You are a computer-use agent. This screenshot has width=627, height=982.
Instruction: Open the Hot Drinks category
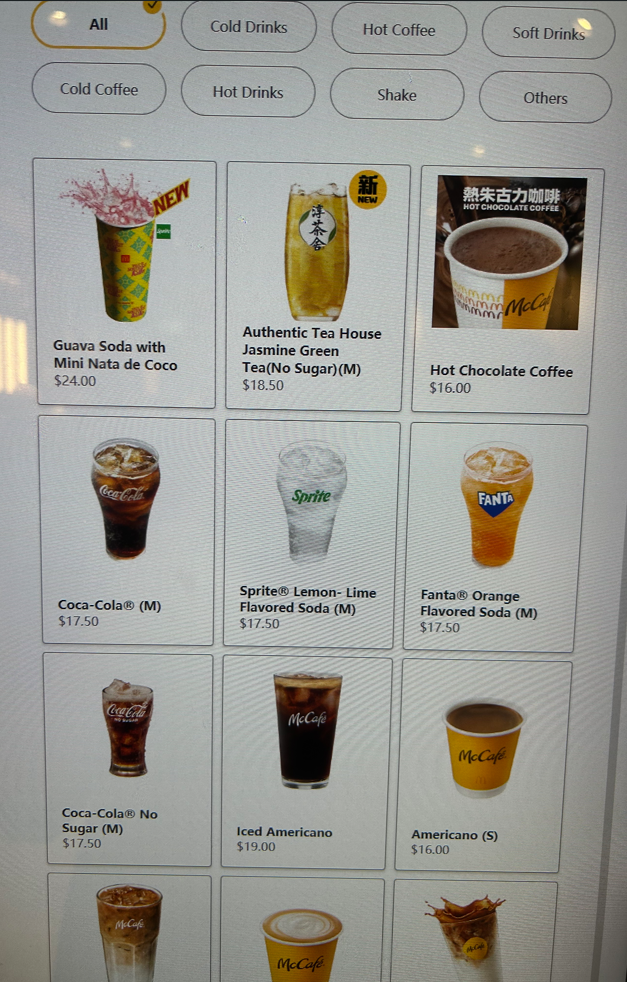(x=248, y=92)
